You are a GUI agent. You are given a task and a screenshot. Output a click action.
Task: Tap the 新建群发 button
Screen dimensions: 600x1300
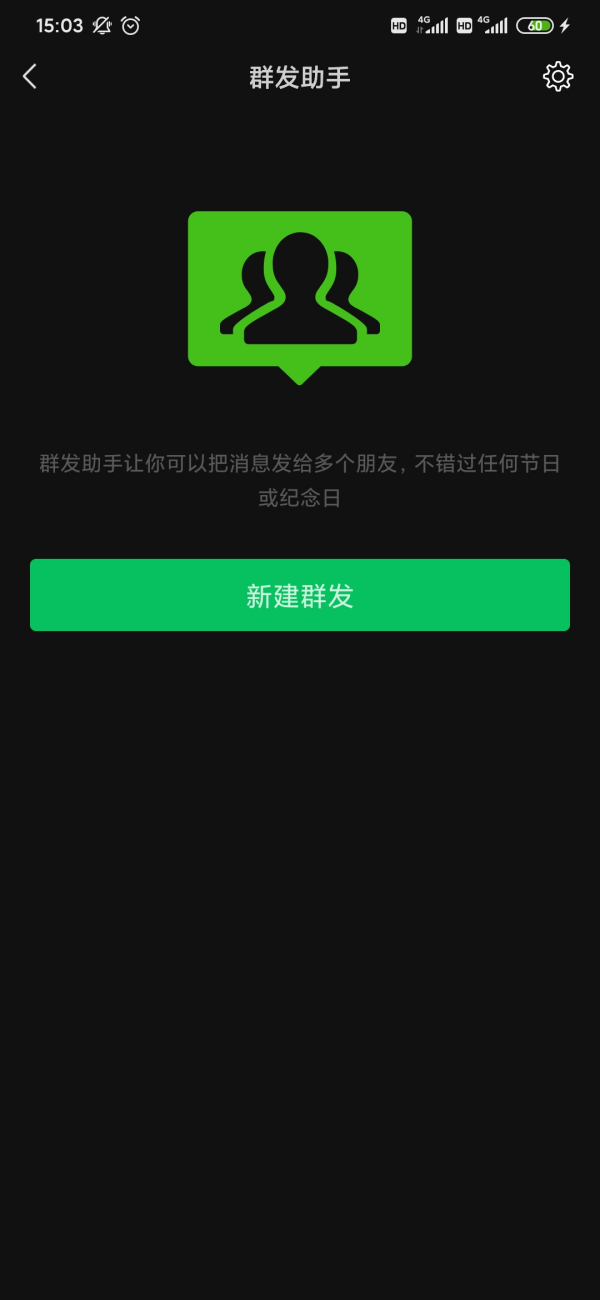(x=300, y=595)
